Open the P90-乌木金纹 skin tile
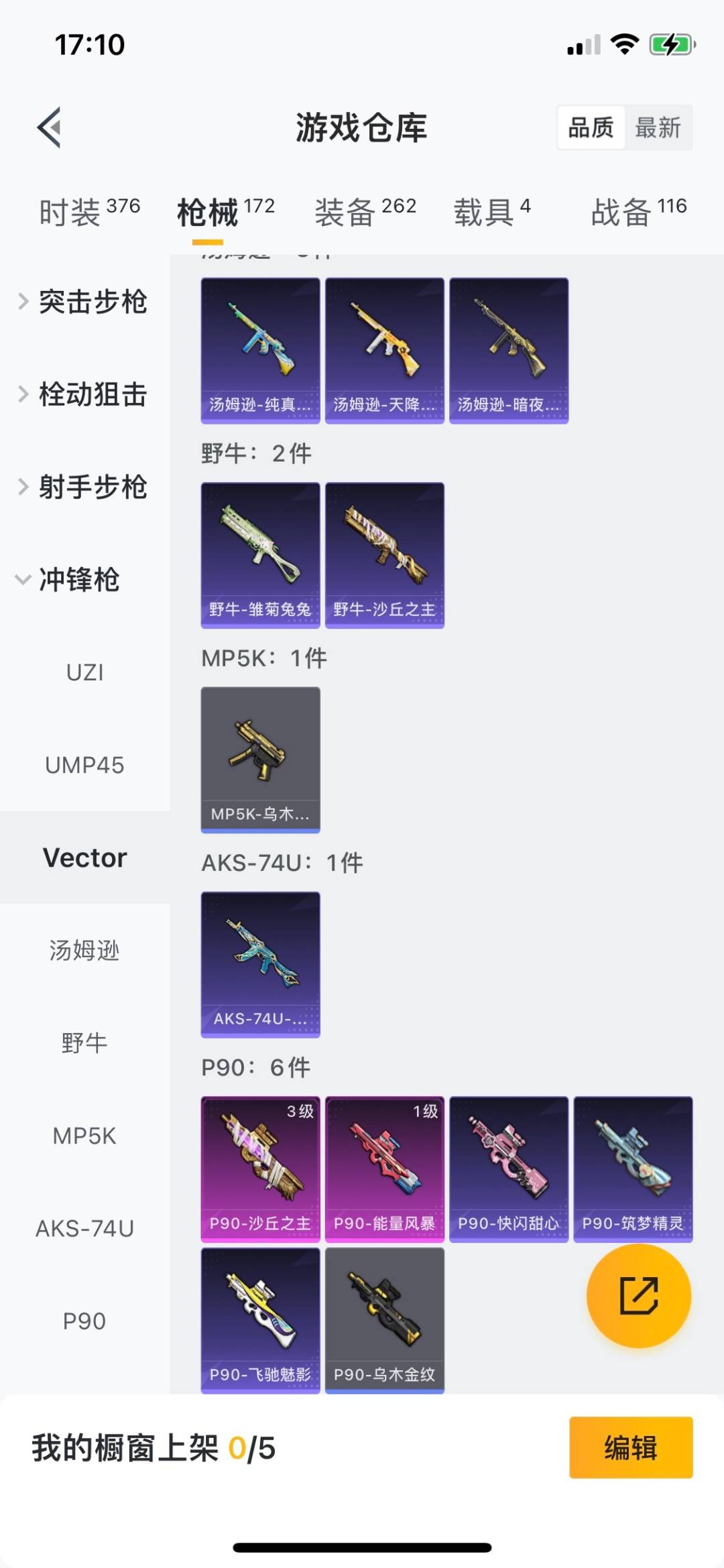 click(384, 1319)
